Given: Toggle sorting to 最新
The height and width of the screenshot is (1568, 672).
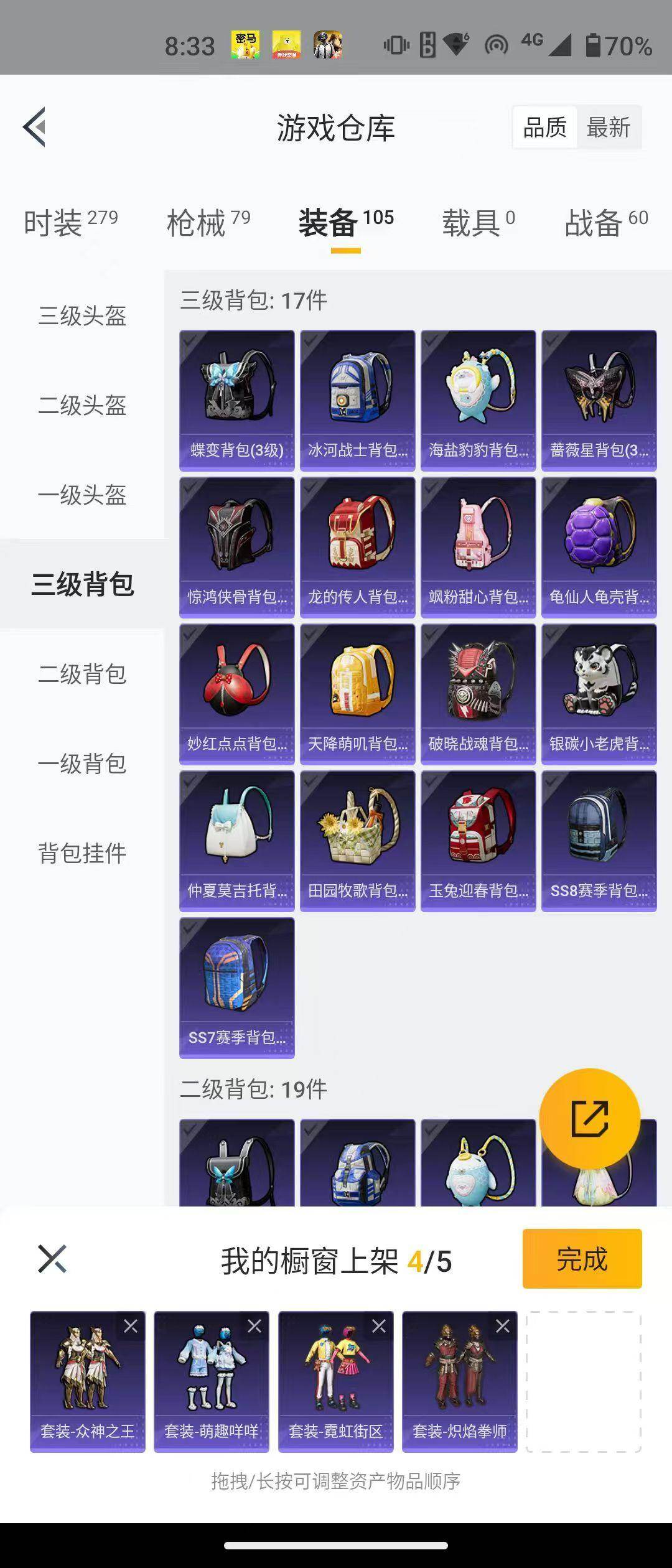Looking at the screenshot, I should point(608,128).
